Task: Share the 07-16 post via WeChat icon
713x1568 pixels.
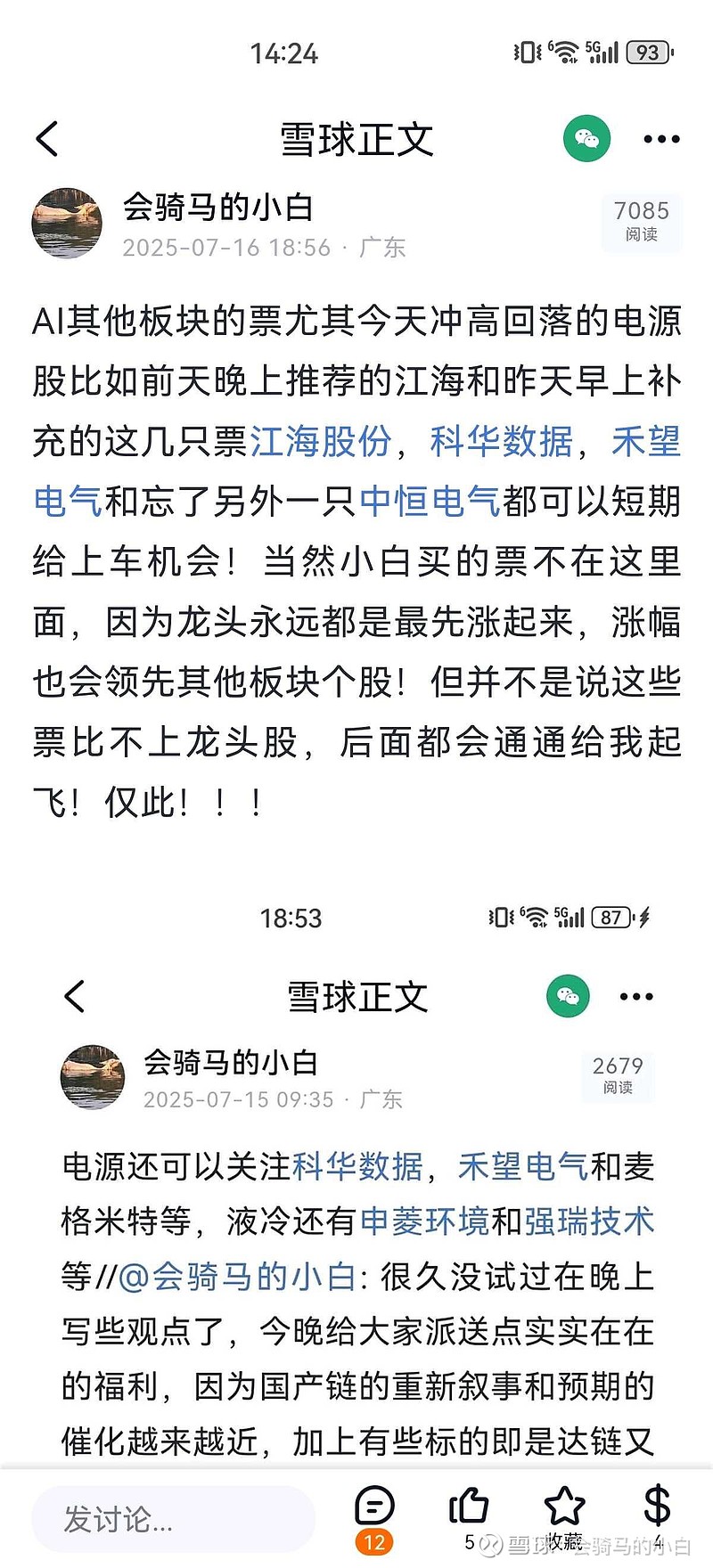Action: [586, 139]
